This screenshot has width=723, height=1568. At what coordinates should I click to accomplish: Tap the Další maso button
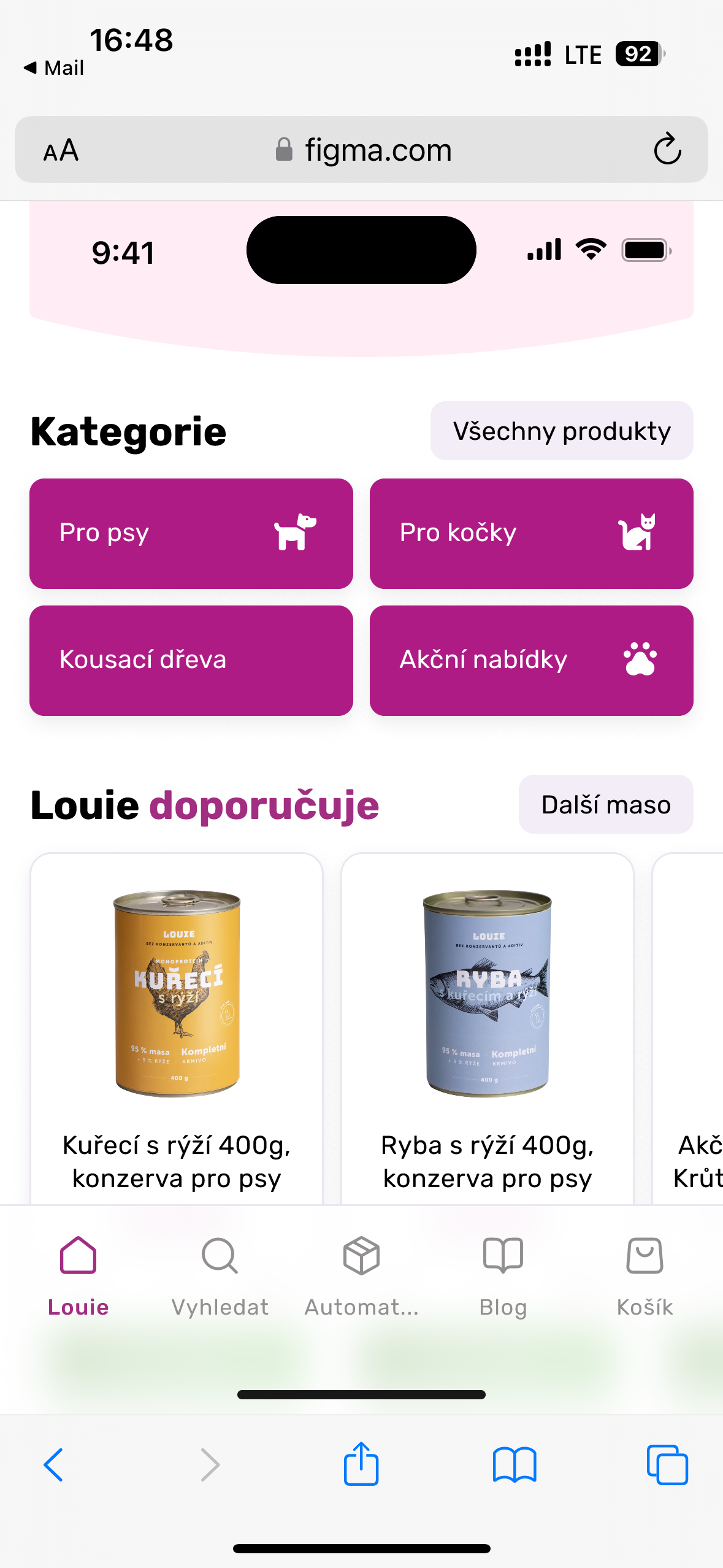(606, 804)
